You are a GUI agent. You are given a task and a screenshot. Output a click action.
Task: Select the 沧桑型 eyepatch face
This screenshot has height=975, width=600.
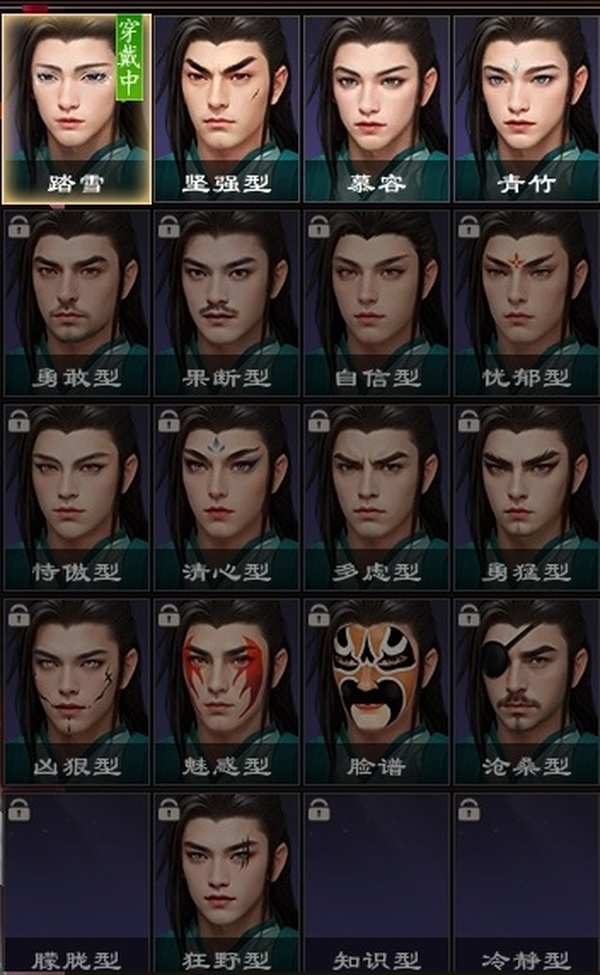click(x=527, y=690)
